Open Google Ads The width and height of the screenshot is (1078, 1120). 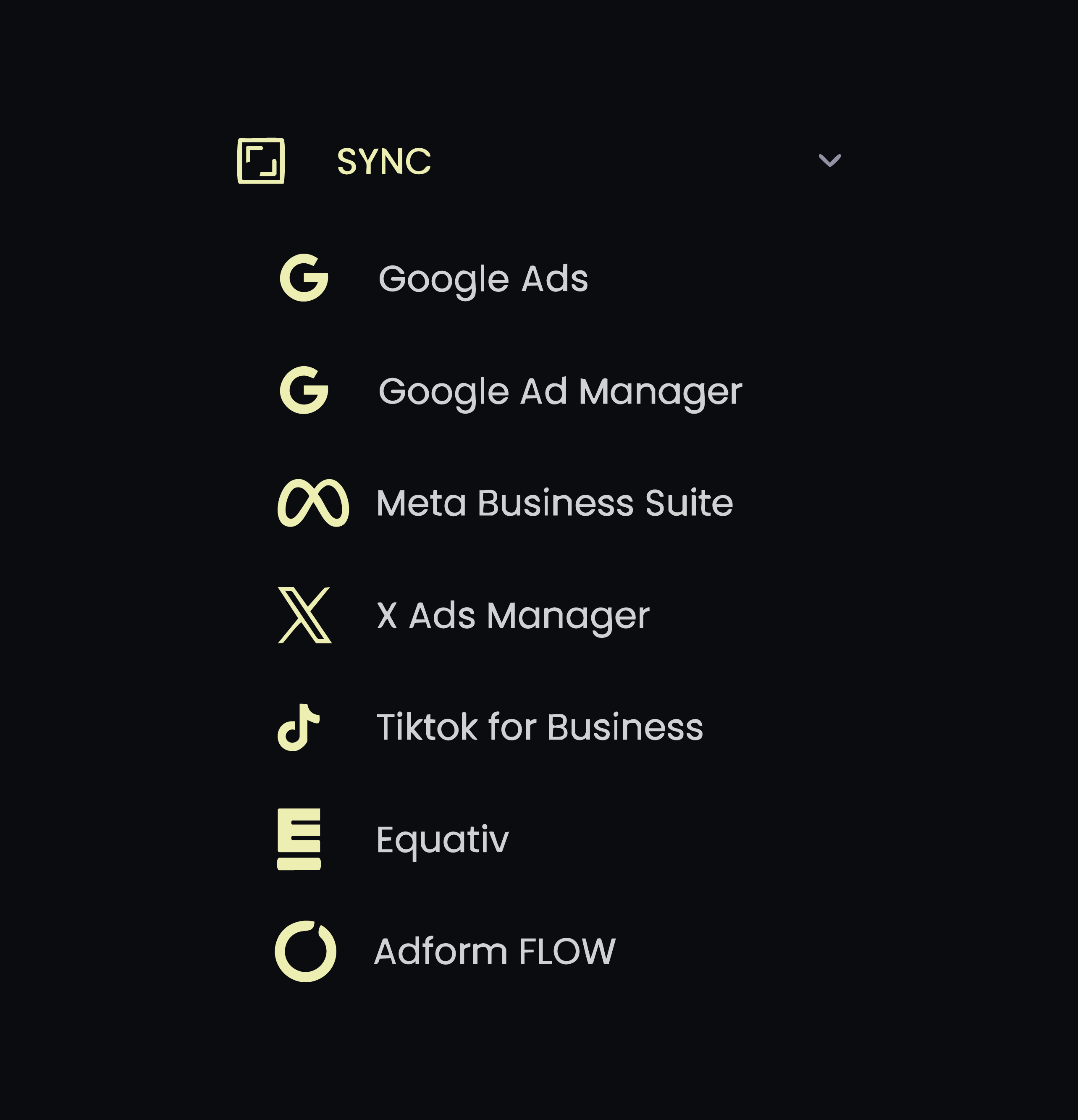(483, 279)
